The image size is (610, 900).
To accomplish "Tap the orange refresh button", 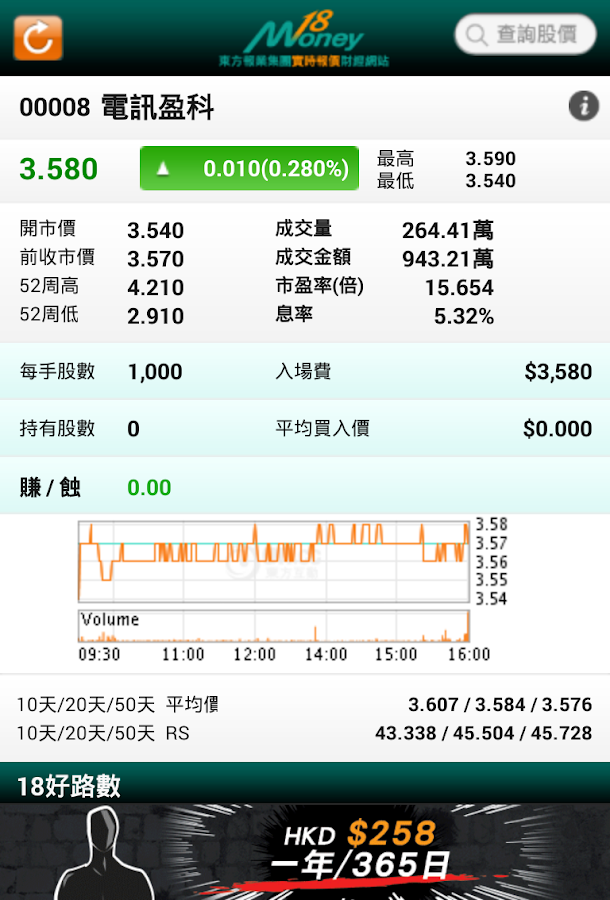I will pos(38,38).
